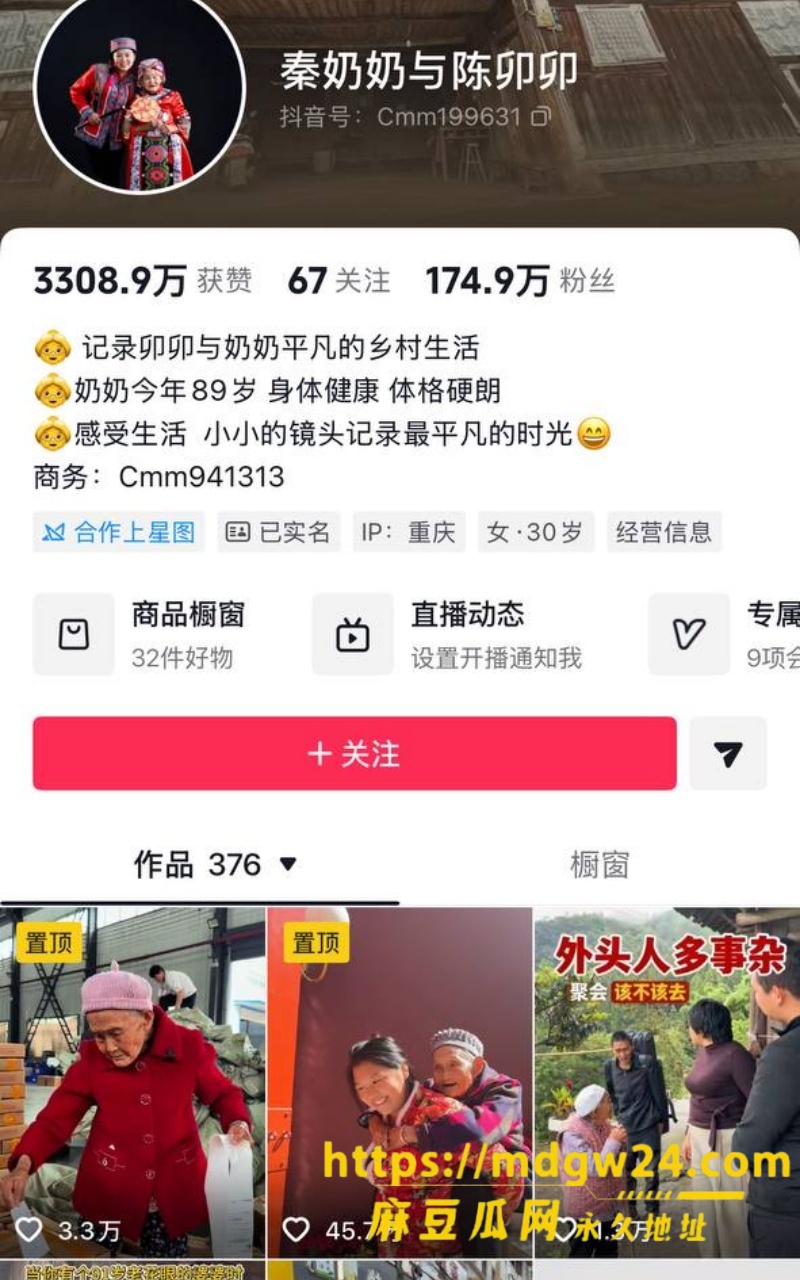Switch to the 橱窗 tab

[599, 864]
